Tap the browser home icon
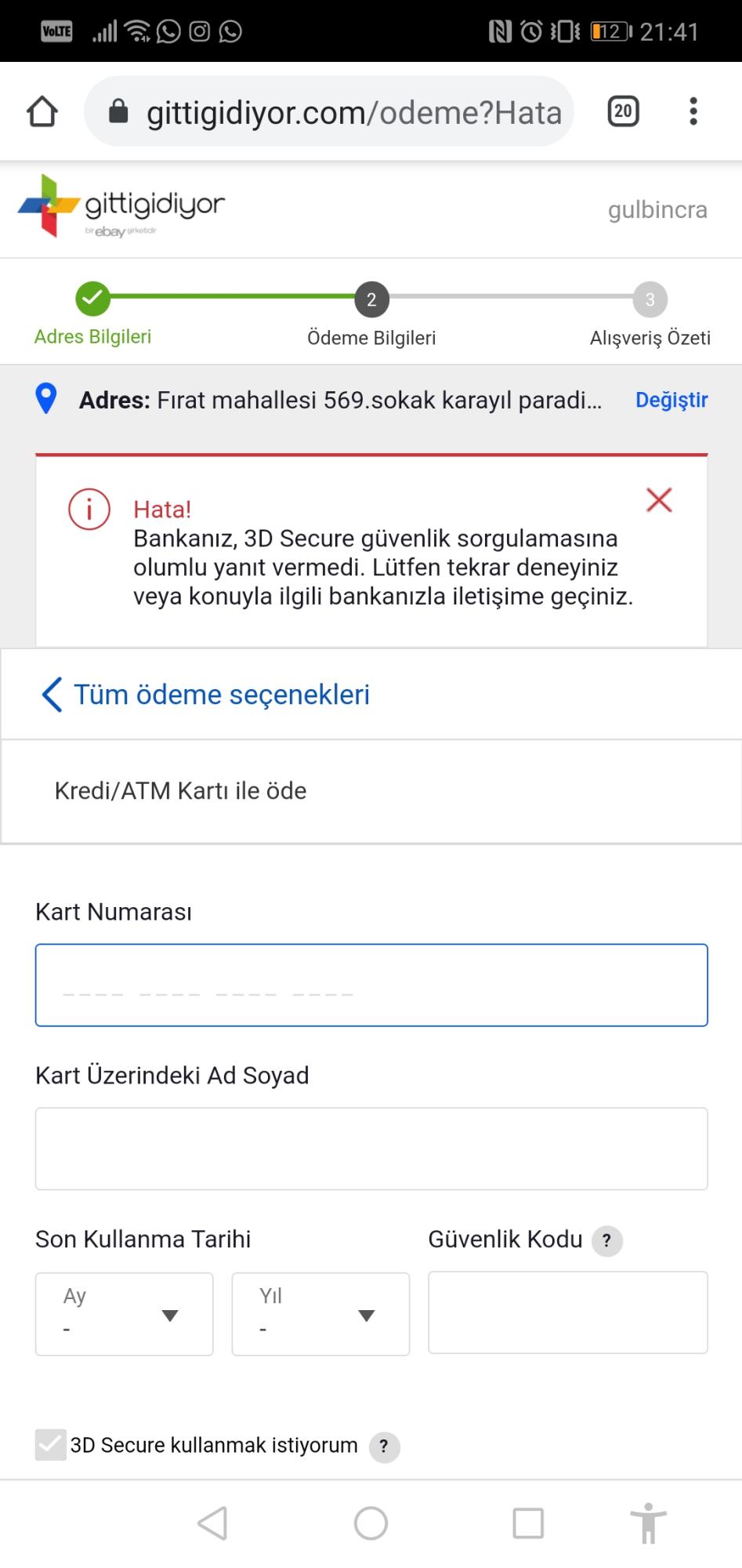 [42, 111]
